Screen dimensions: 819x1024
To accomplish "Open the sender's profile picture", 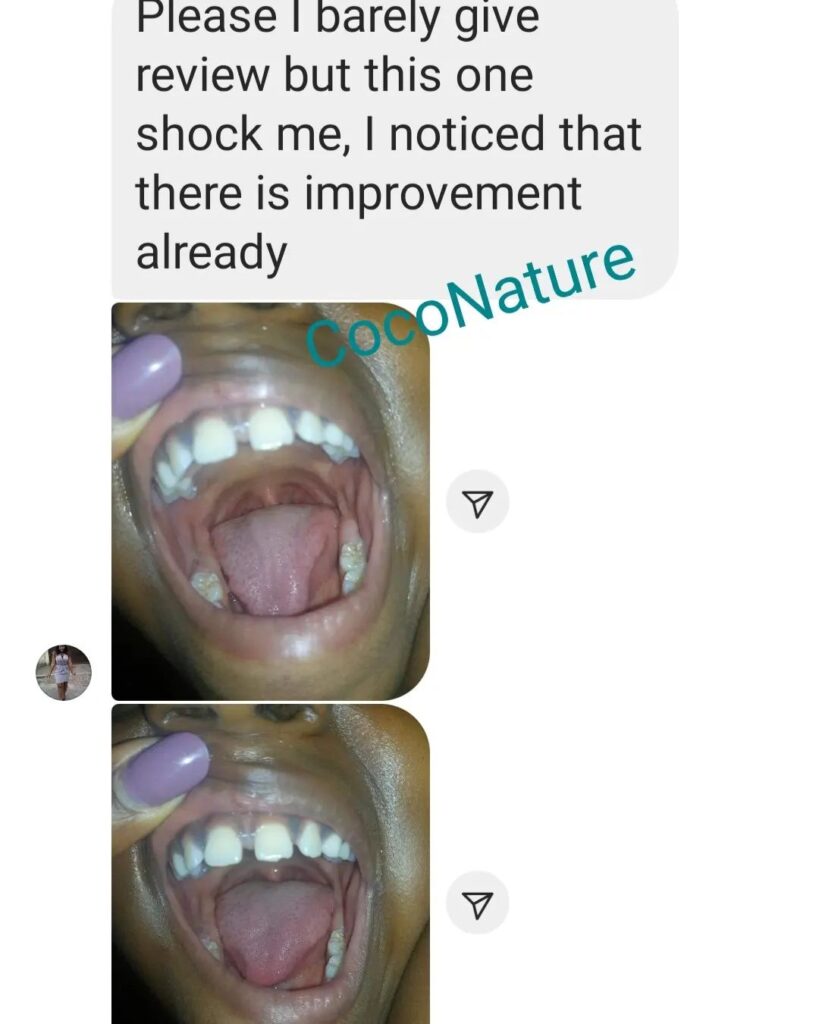I will pyautogui.click(x=64, y=672).
